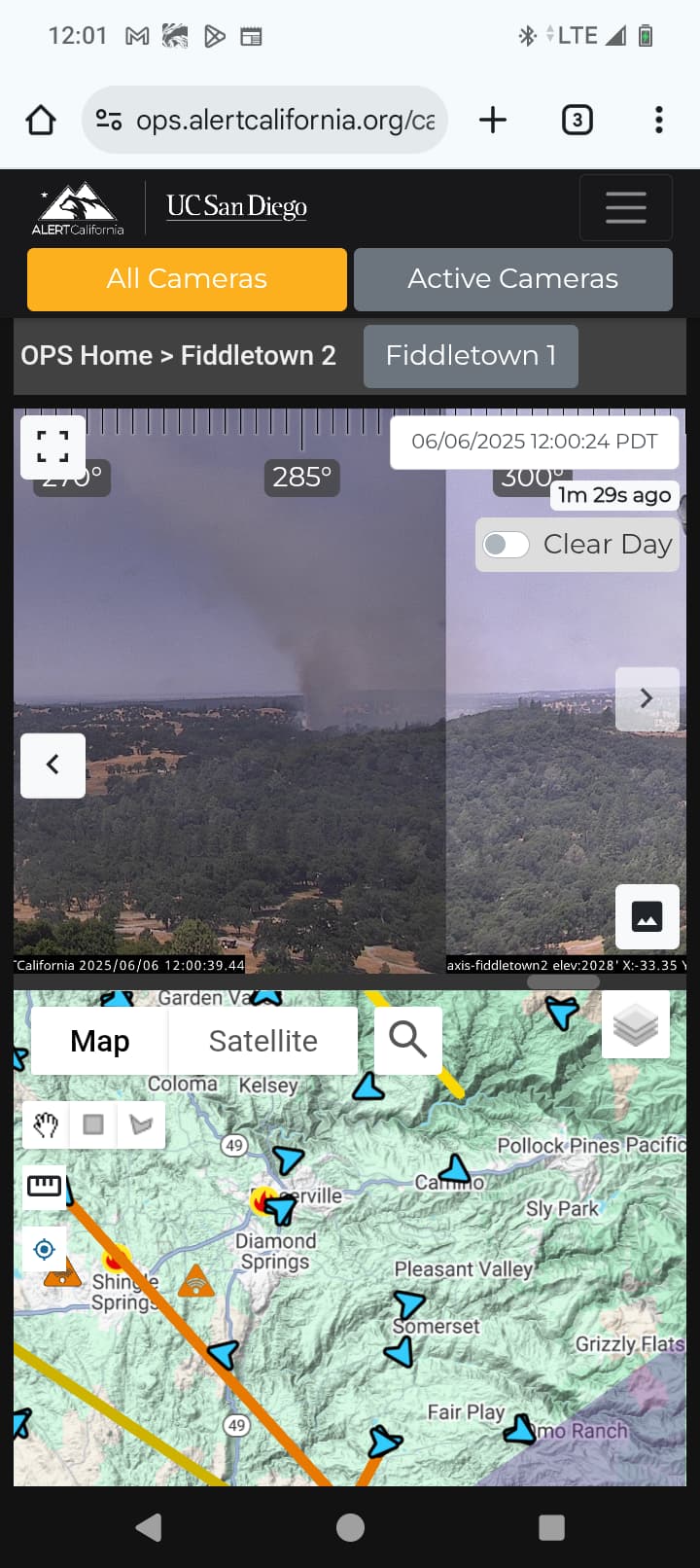Pan camera view to the left
Screen dimensions: 700x1568
point(52,765)
